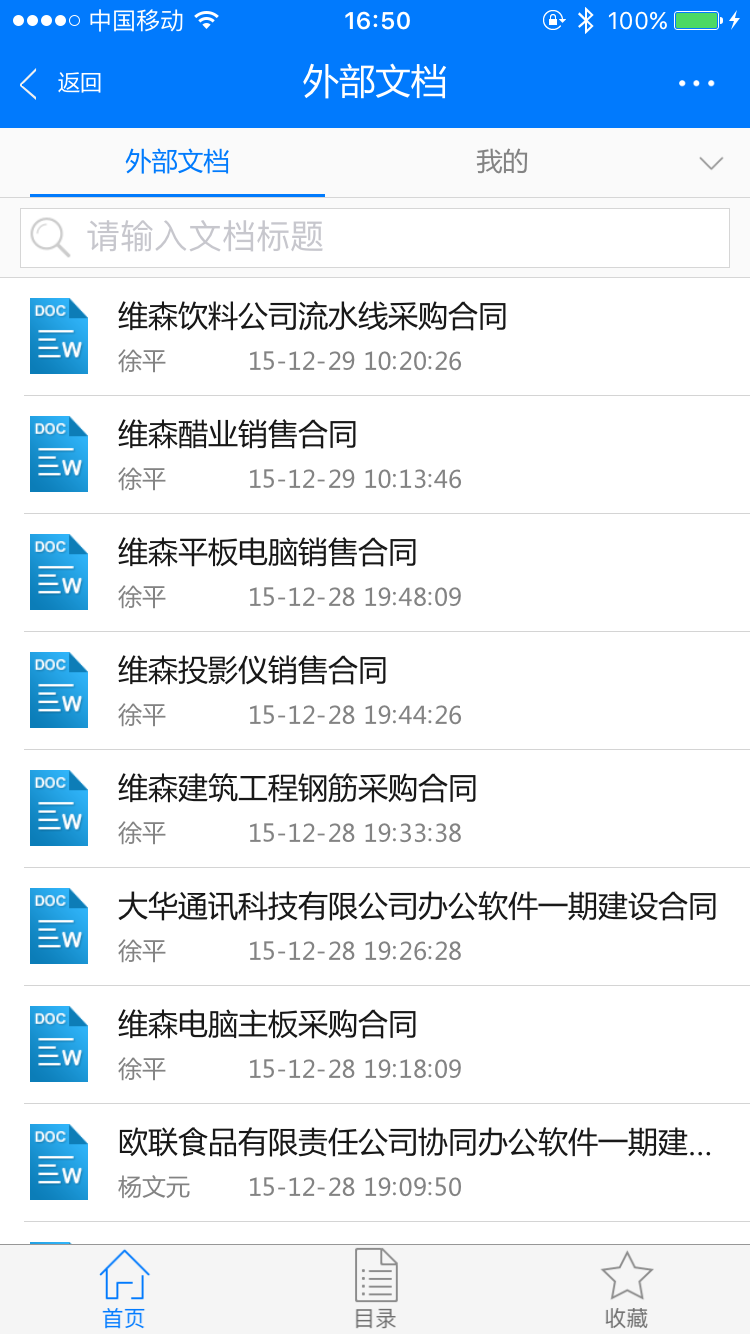Open 欧联食品有限责任公司协同办公软件 document
The width and height of the screenshot is (750, 1334).
point(375,1163)
